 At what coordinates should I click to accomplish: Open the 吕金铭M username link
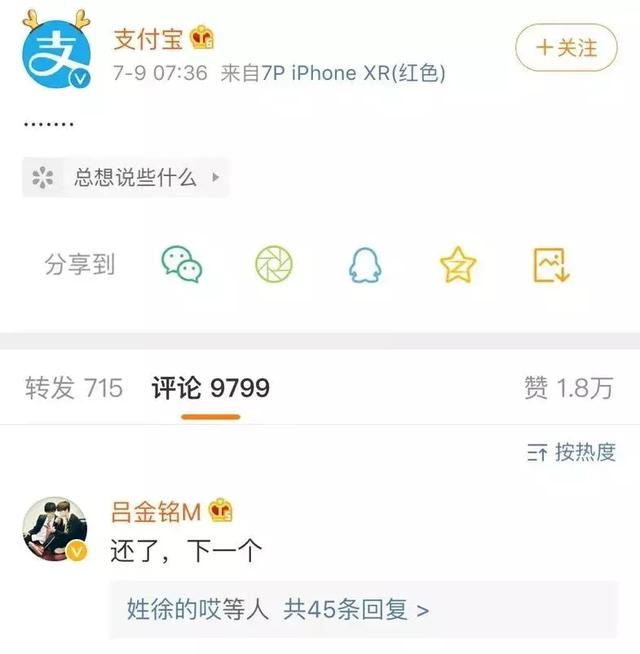[158, 512]
